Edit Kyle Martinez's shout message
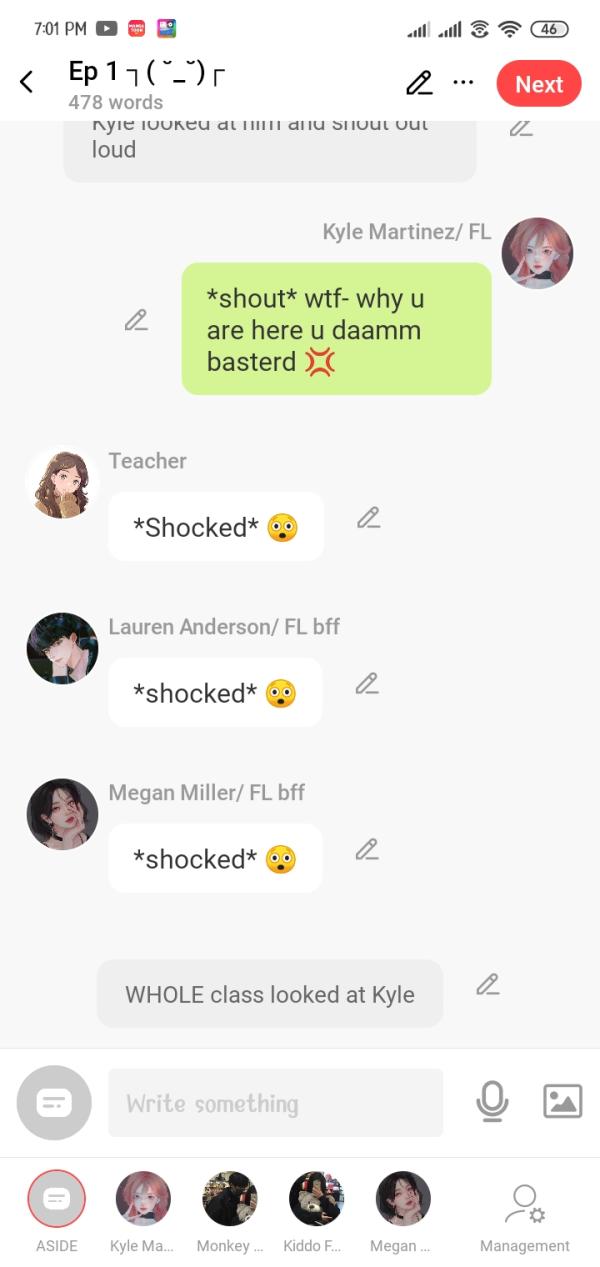Screen dimensions: 600x1267 [136, 321]
